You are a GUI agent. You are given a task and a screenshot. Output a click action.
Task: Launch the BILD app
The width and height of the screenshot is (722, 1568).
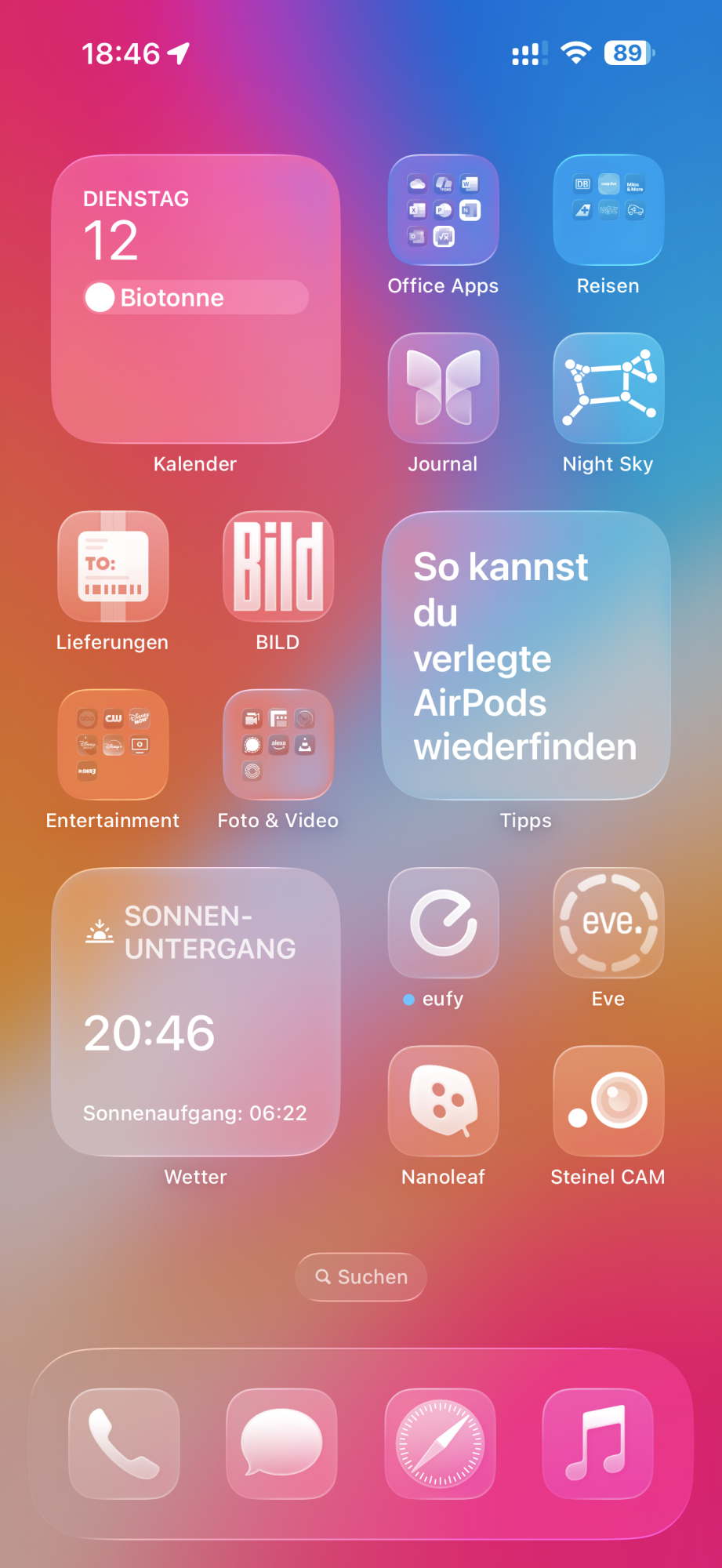[278, 566]
